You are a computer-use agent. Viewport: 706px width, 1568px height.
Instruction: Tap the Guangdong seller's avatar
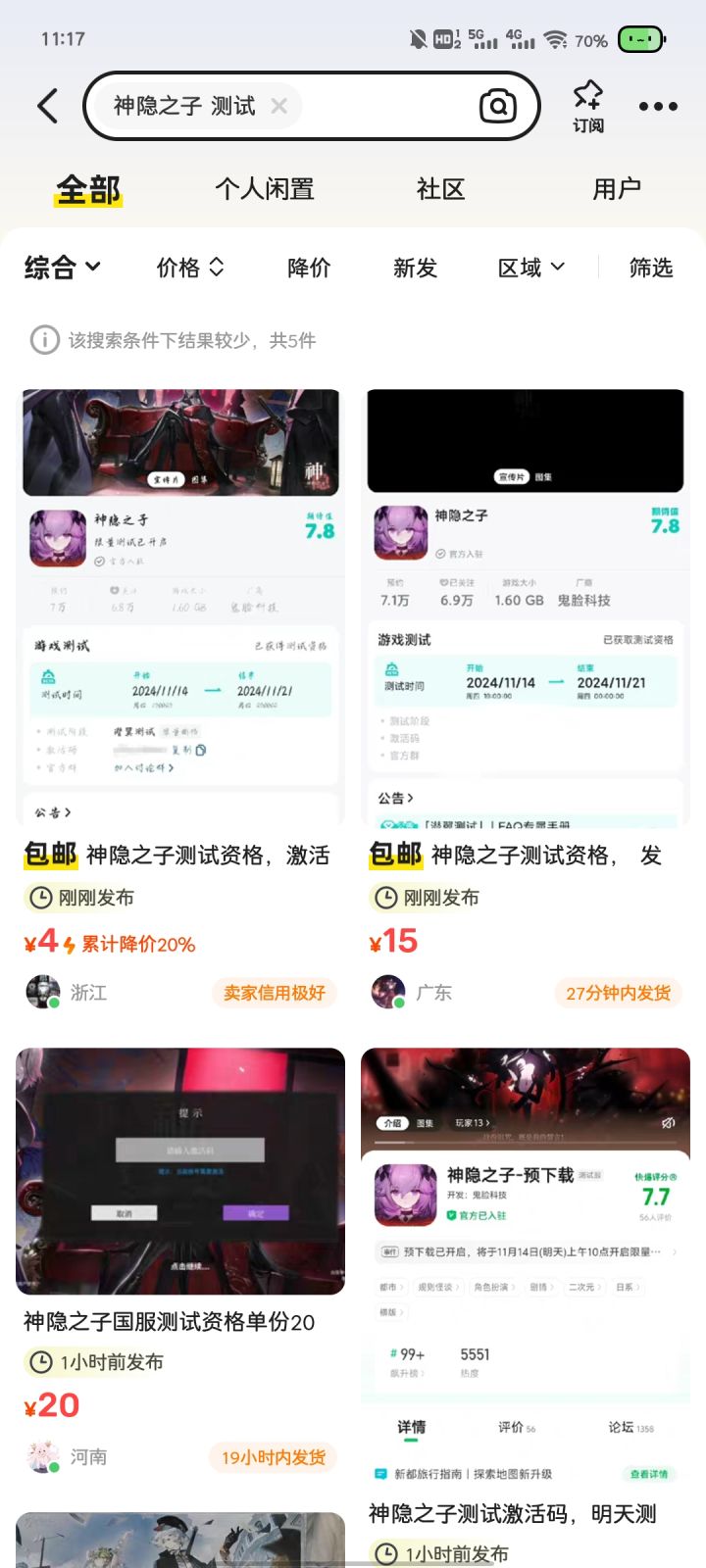point(388,992)
